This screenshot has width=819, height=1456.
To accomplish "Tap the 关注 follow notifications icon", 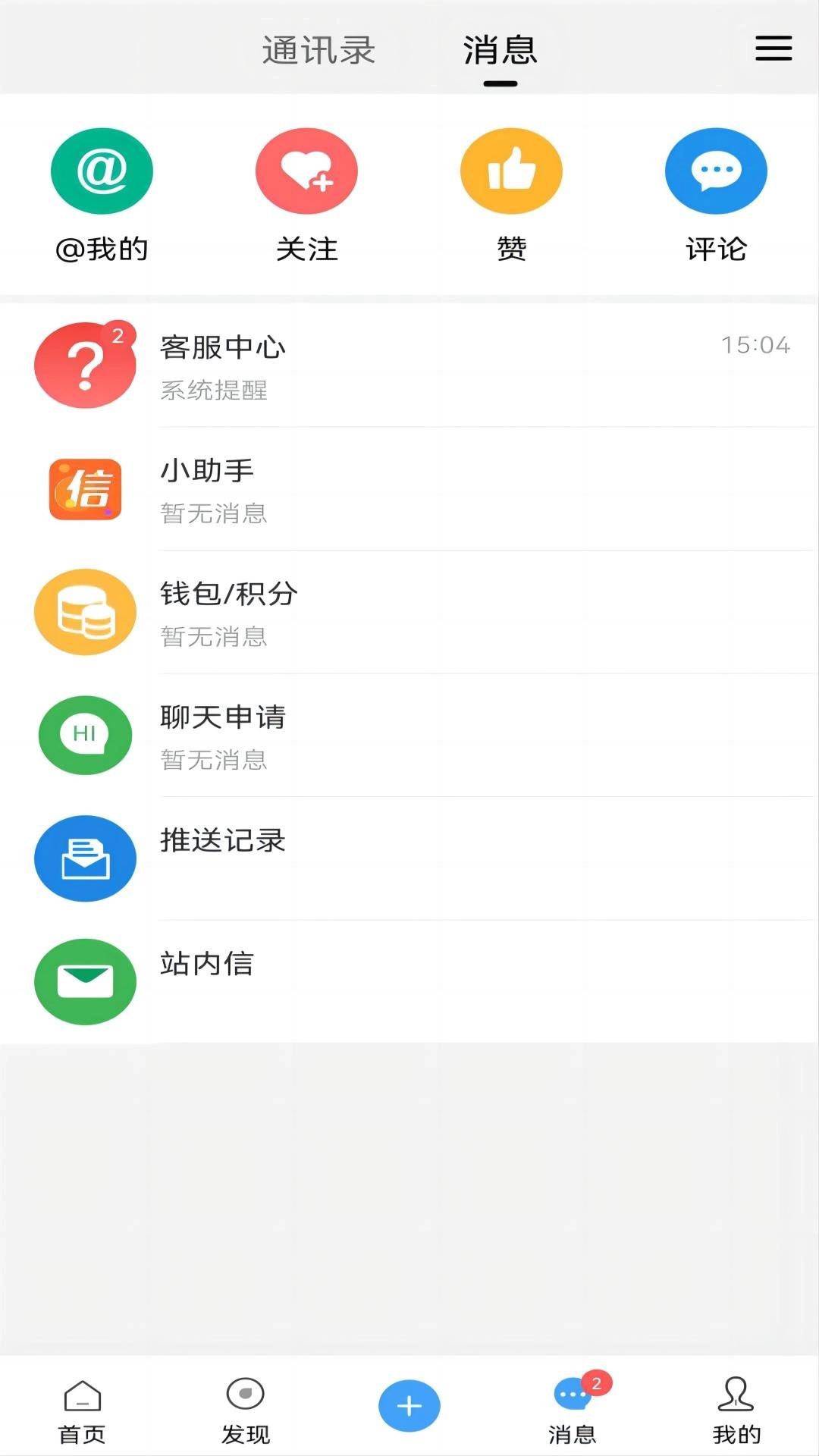I will click(x=306, y=171).
